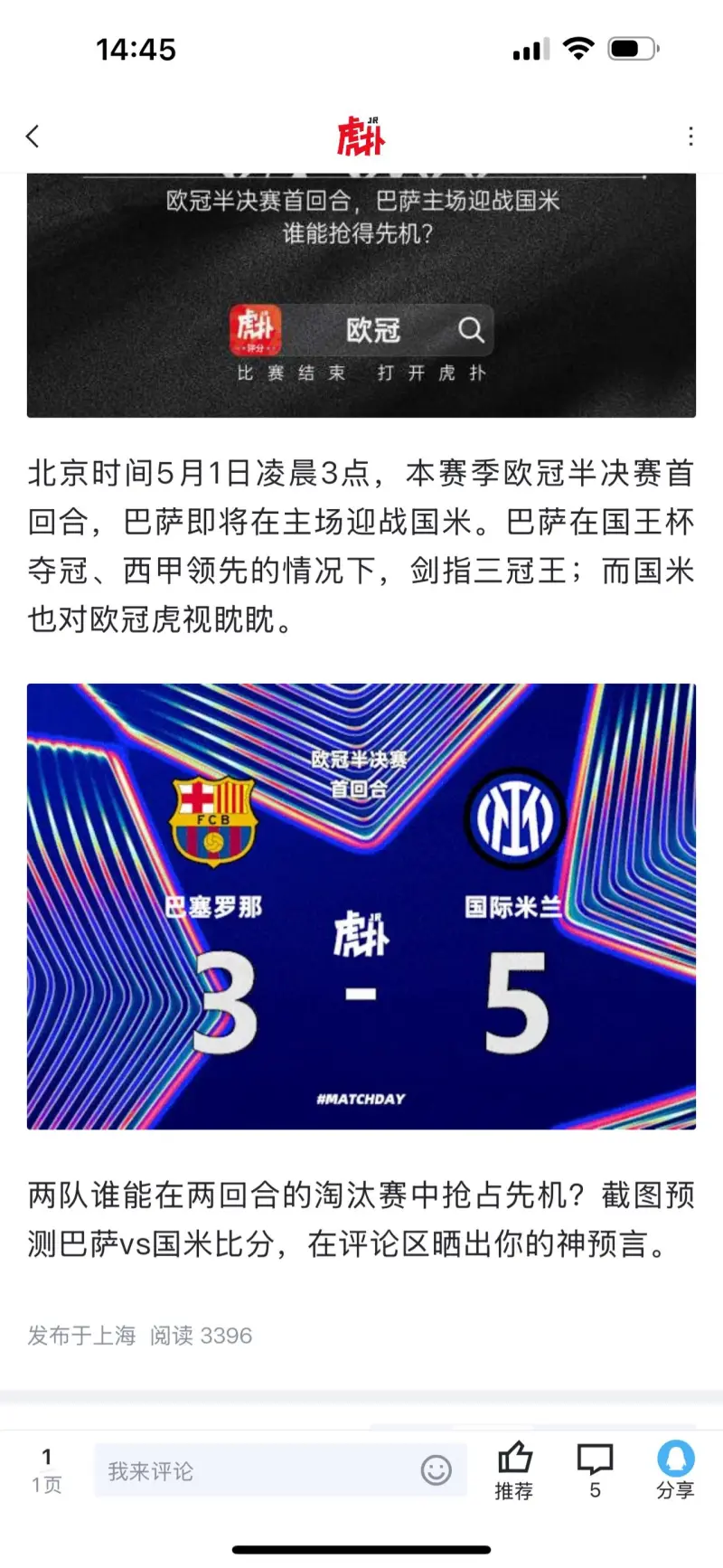Image resolution: width=723 pixels, height=1568 pixels.
Task: Open the three-dot overflow menu
Action: pyautogui.click(x=690, y=137)
